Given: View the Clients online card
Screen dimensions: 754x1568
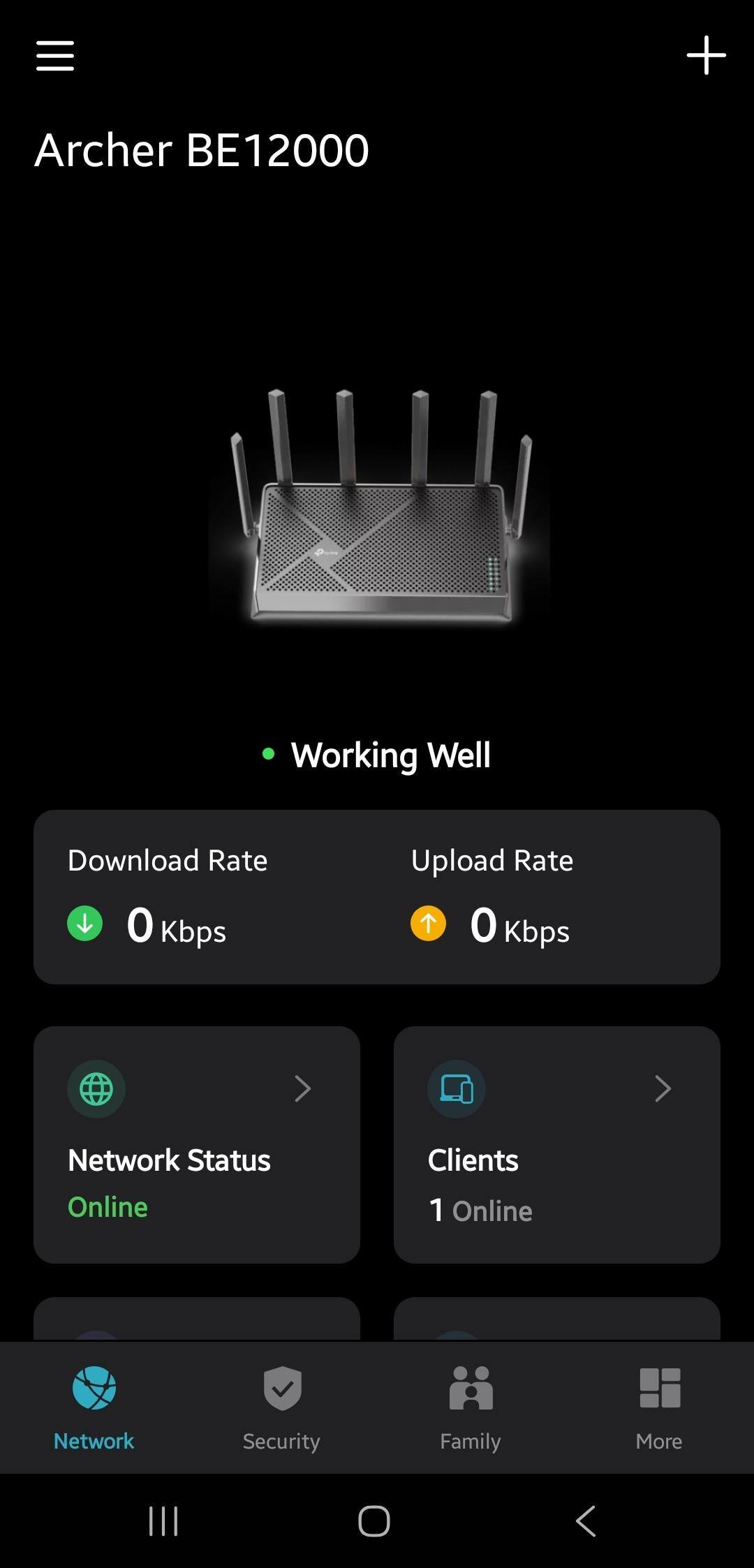Looking at the screenshot, I should [x=556, y=1144].
